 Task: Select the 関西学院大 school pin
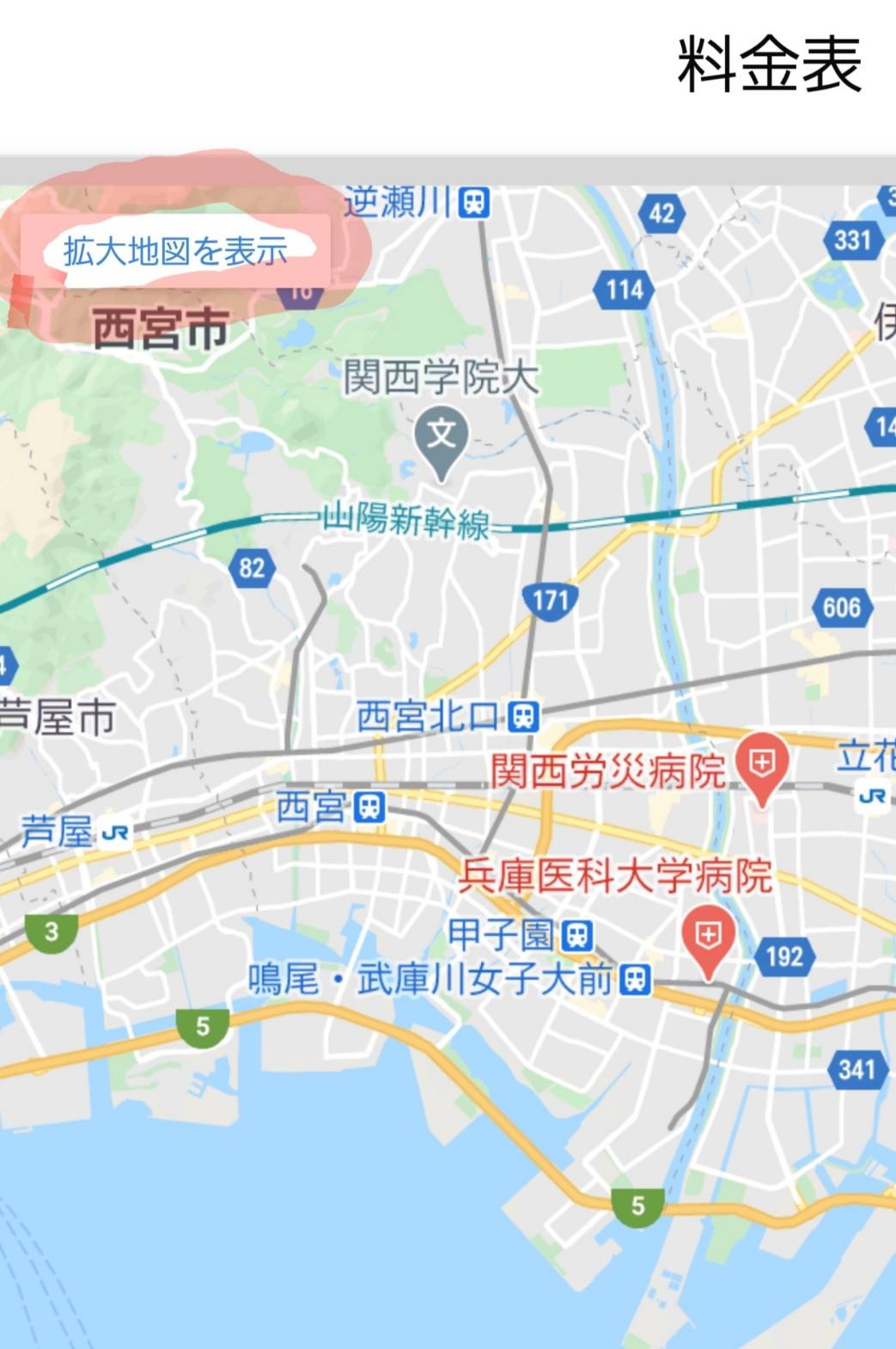point(441,436)
